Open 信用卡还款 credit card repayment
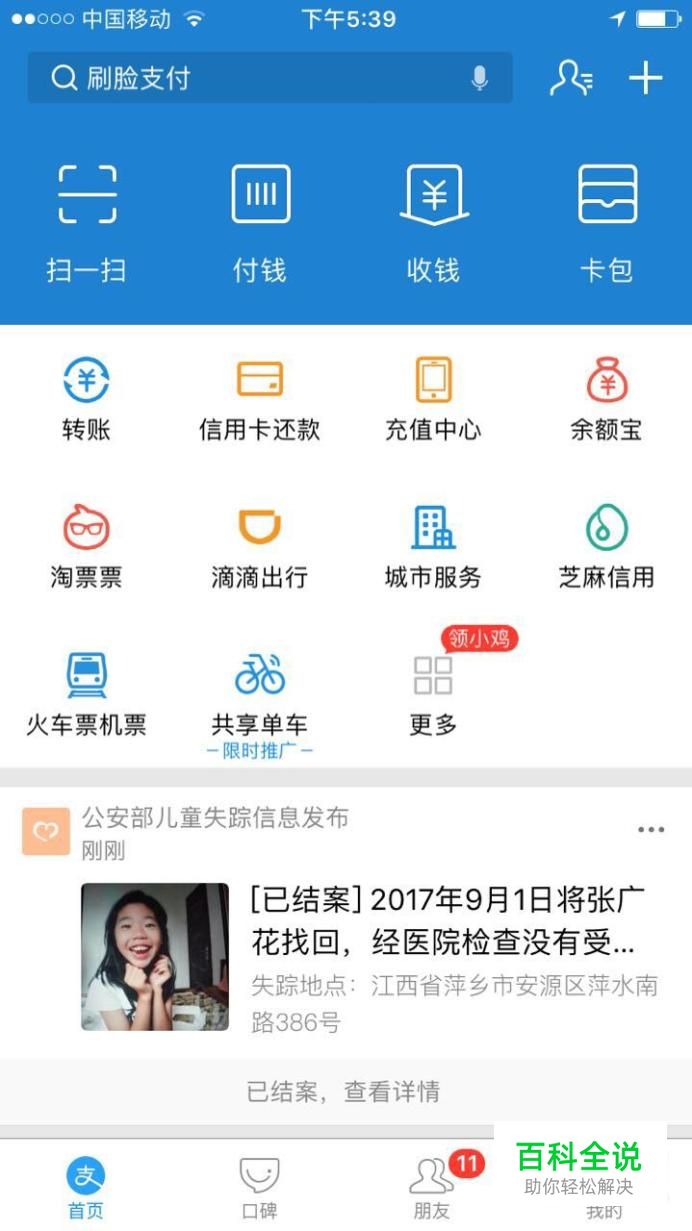Image resolution: width=692 pixels, height=1231 pixels. [260, 400]
